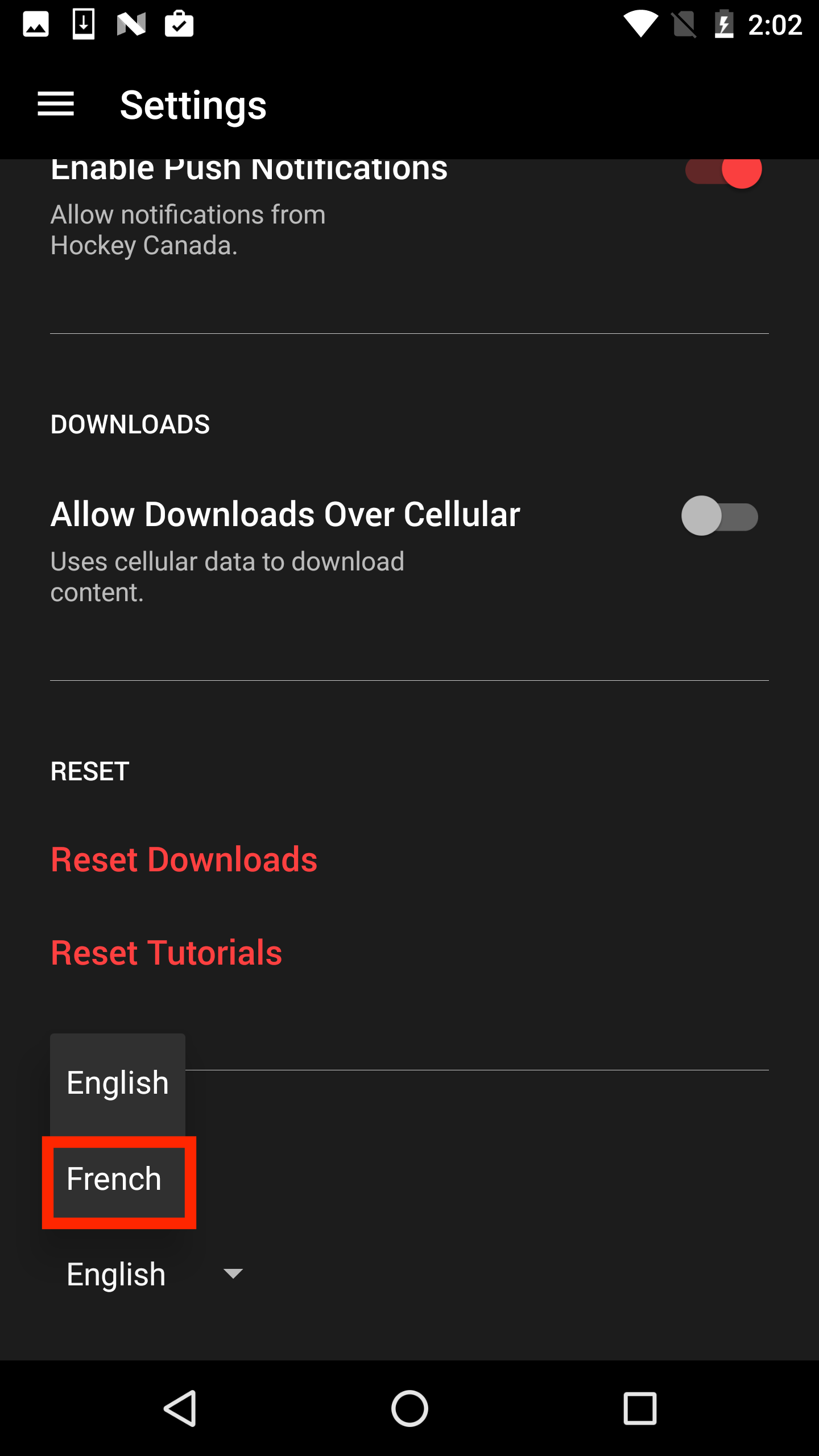Disable Enable Push Notifications switch
Screen dimensions: 819x1456
723,171
